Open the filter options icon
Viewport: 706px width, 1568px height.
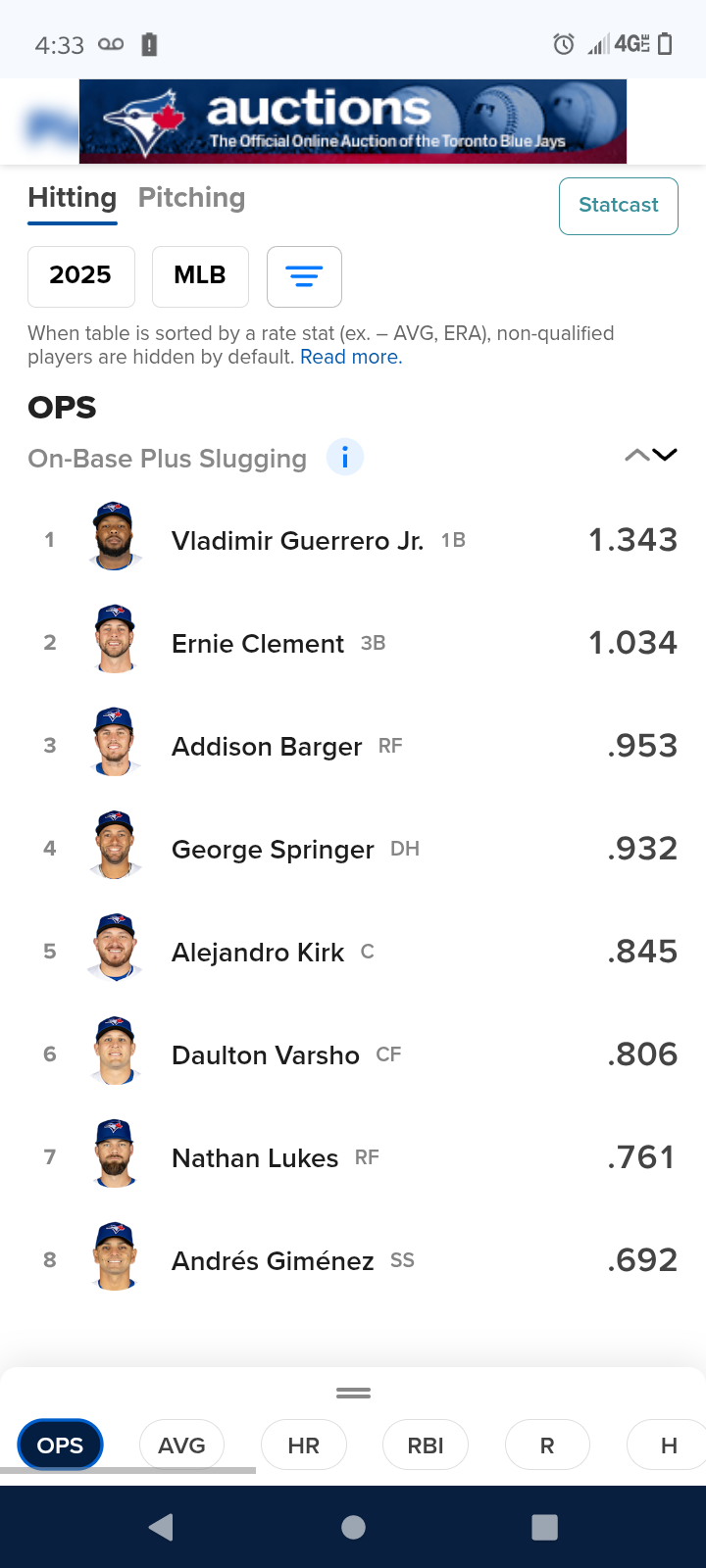304,276
